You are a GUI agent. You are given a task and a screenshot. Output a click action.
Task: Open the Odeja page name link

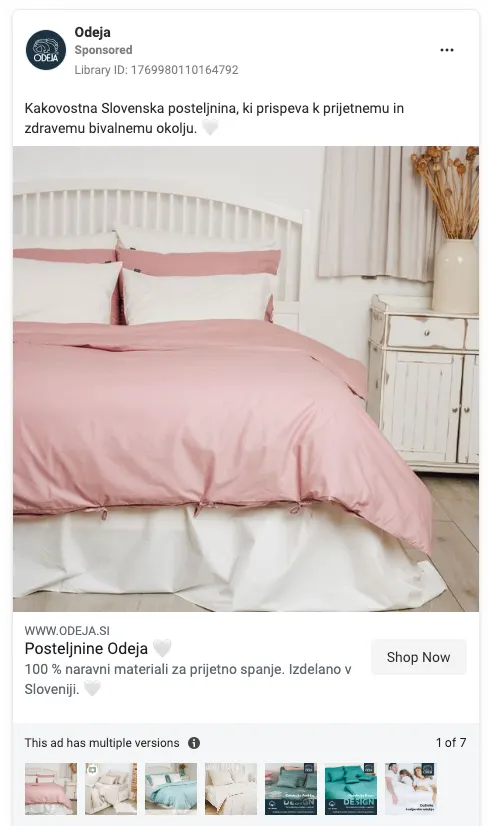click(92, 32)
